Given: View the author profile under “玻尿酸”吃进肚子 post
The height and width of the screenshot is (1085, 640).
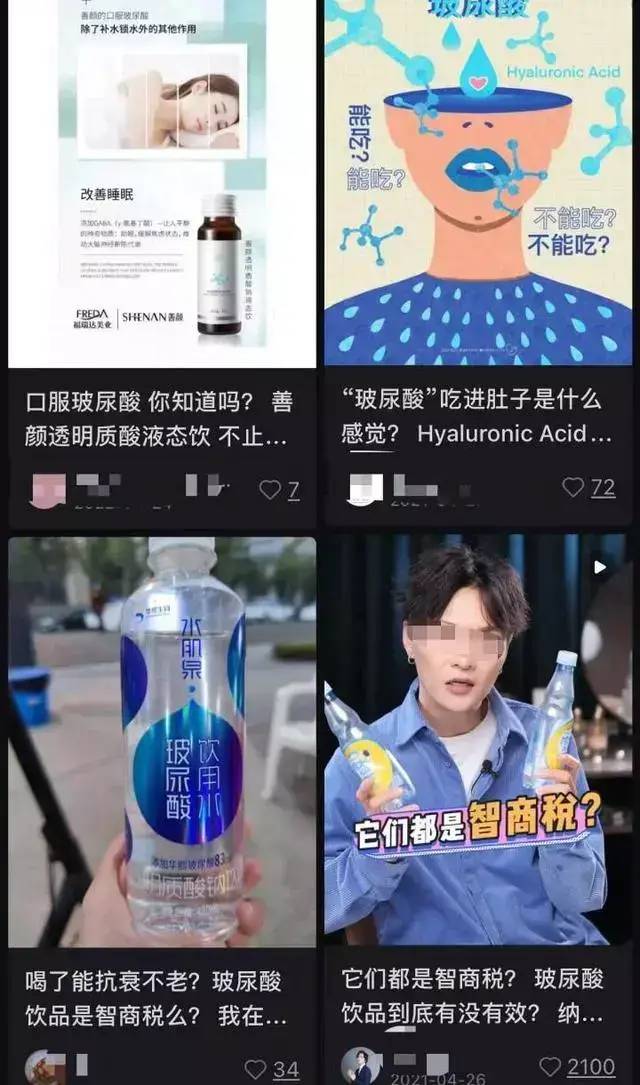Looking at the screenshot, I should (x=365, y=489).
